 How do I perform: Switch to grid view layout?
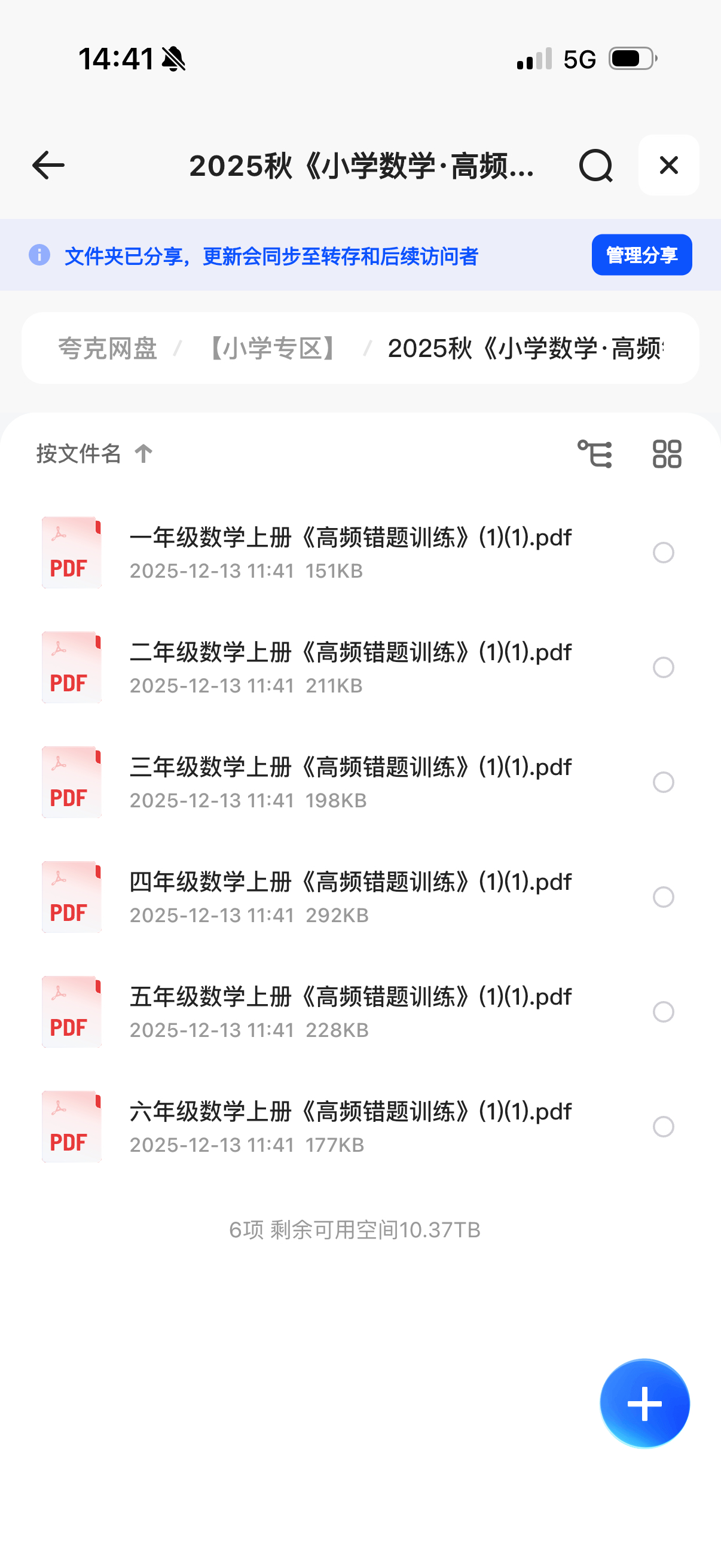coord(667,454)
